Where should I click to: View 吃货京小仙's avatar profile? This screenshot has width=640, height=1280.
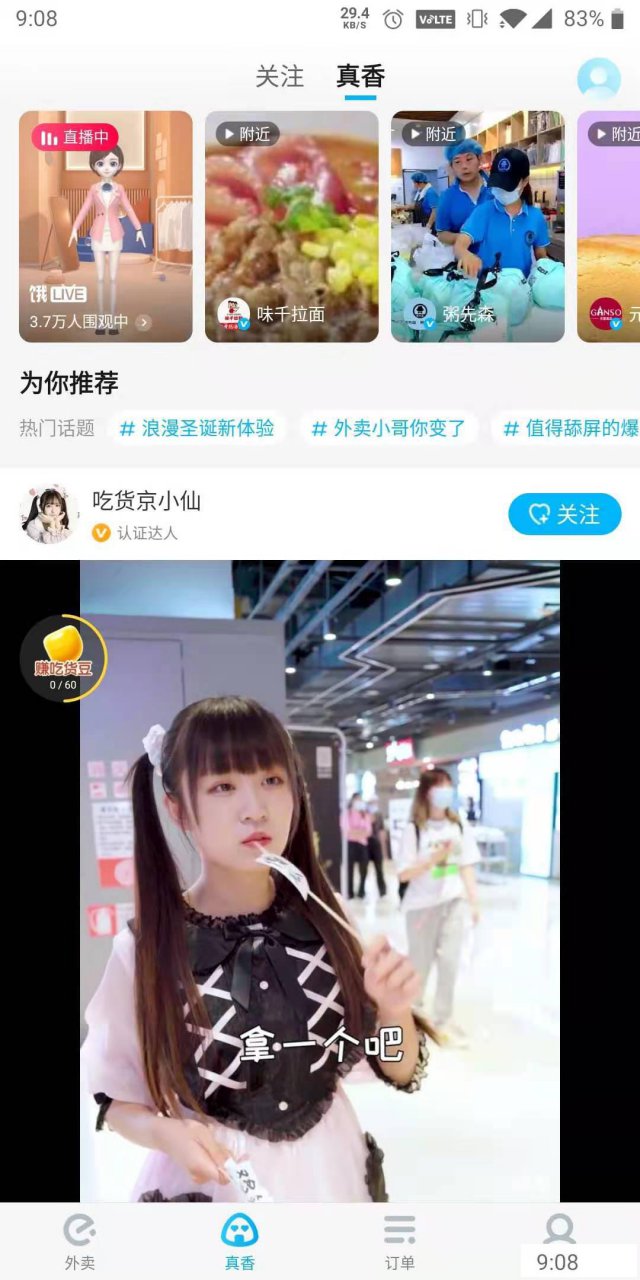pos(48,515)
